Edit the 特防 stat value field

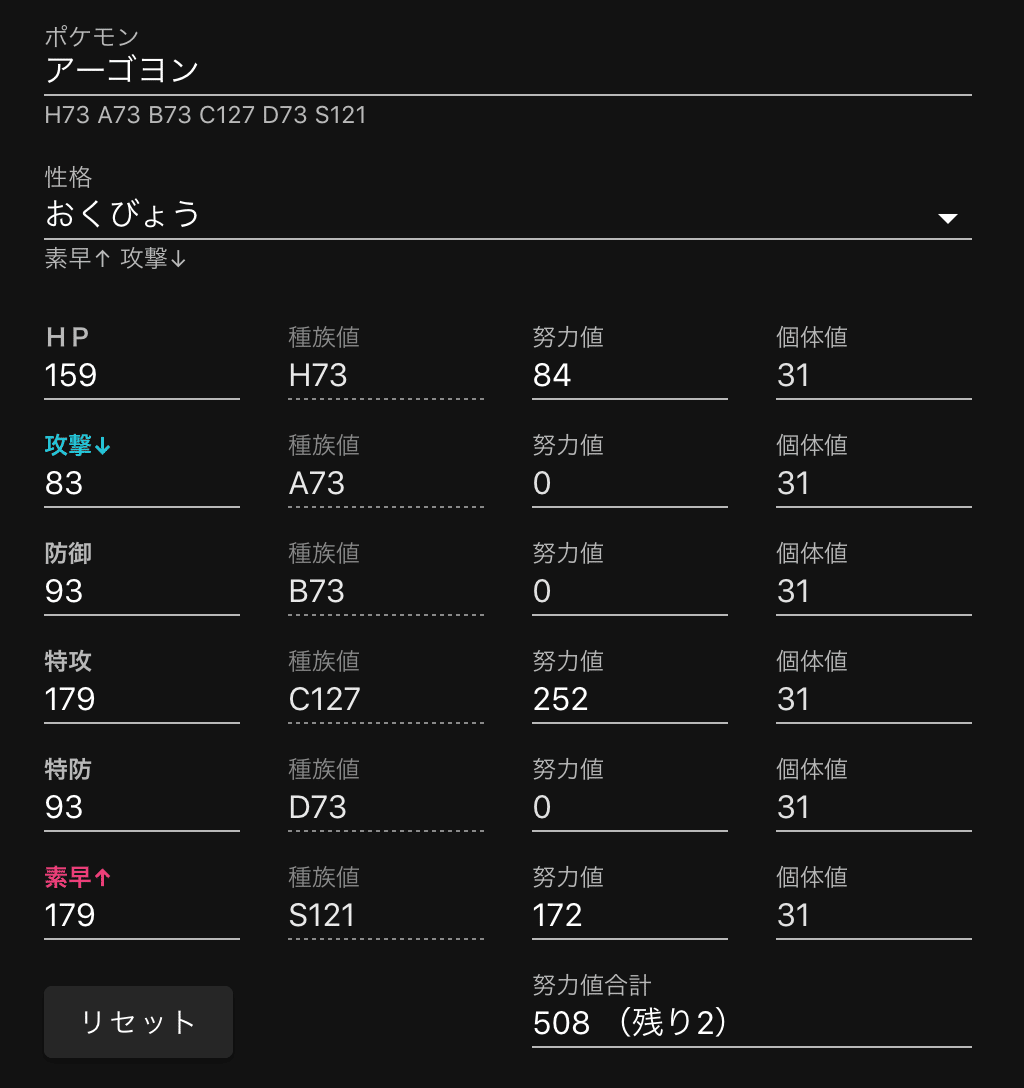click(142, 808)
